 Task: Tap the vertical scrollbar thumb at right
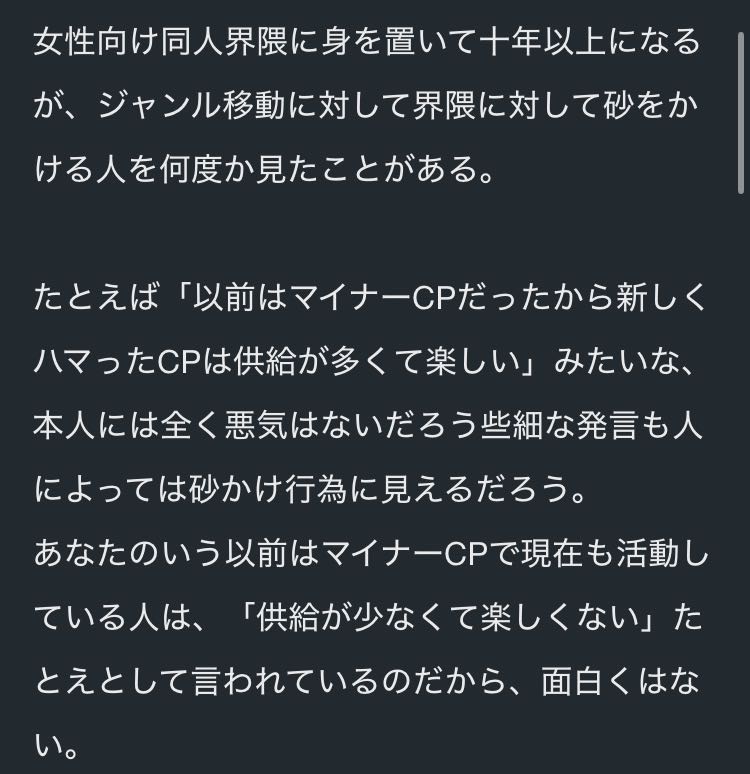(741, 113)
